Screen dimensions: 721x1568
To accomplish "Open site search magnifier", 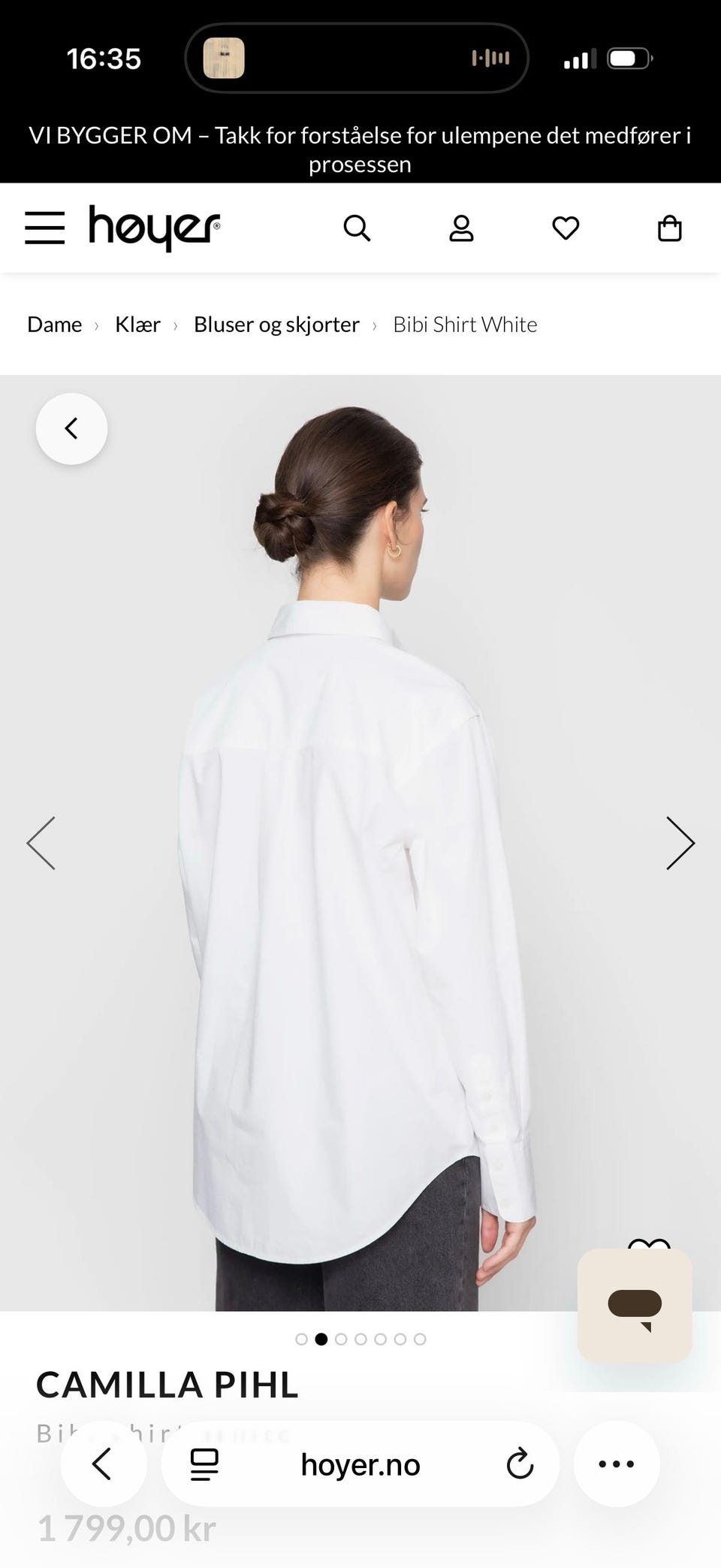I will pos(357,228).
